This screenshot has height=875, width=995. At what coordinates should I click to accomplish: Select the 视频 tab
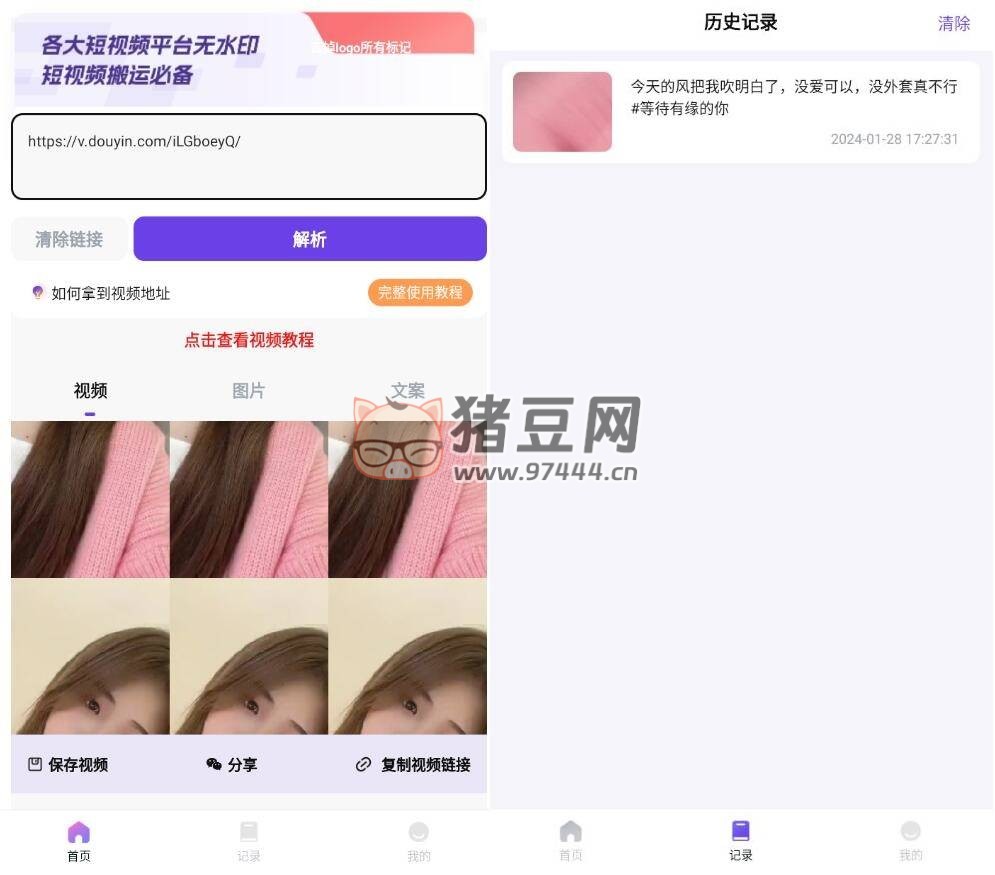click(90, 391)
